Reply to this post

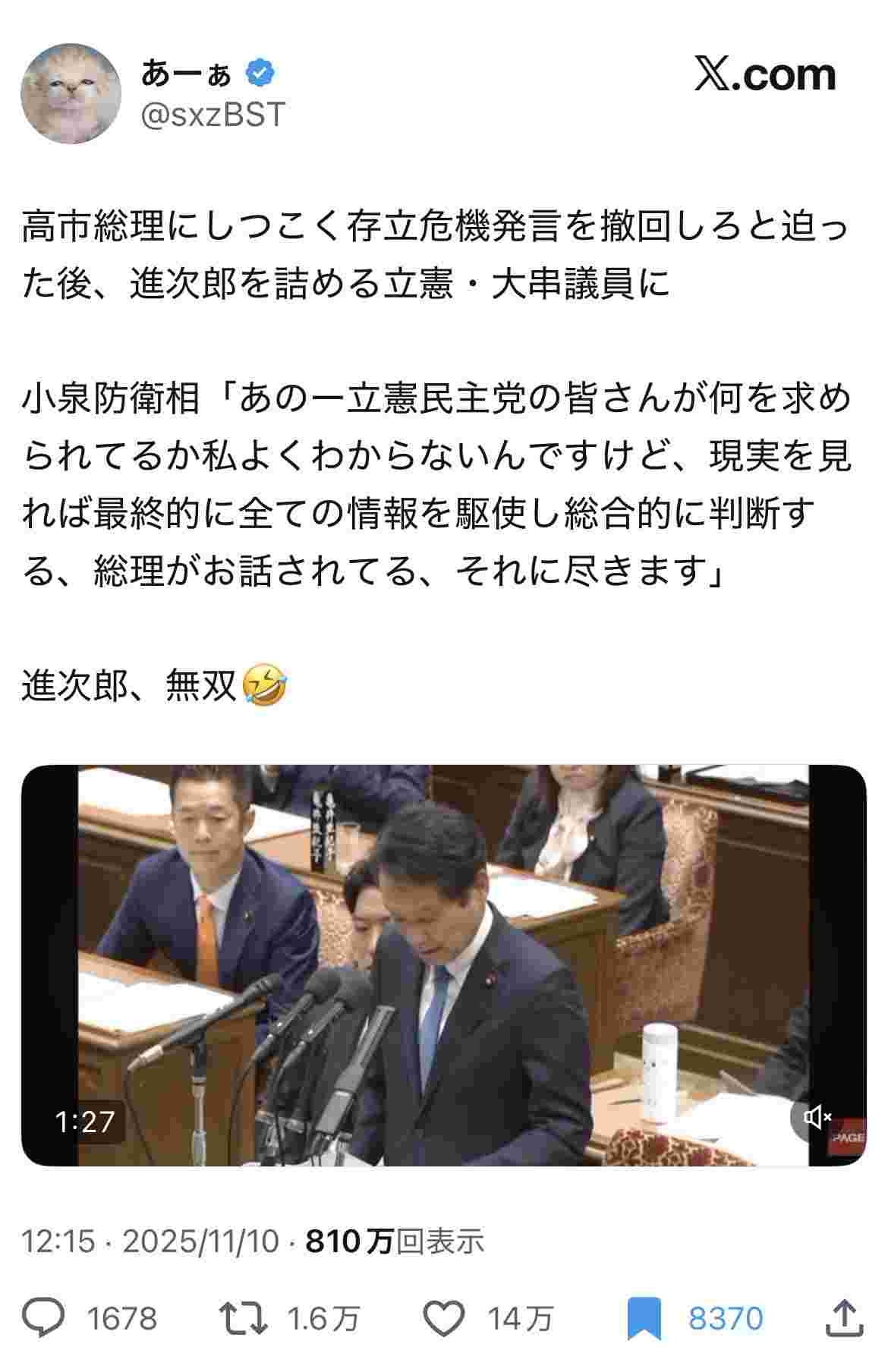tap(44, 1319)
